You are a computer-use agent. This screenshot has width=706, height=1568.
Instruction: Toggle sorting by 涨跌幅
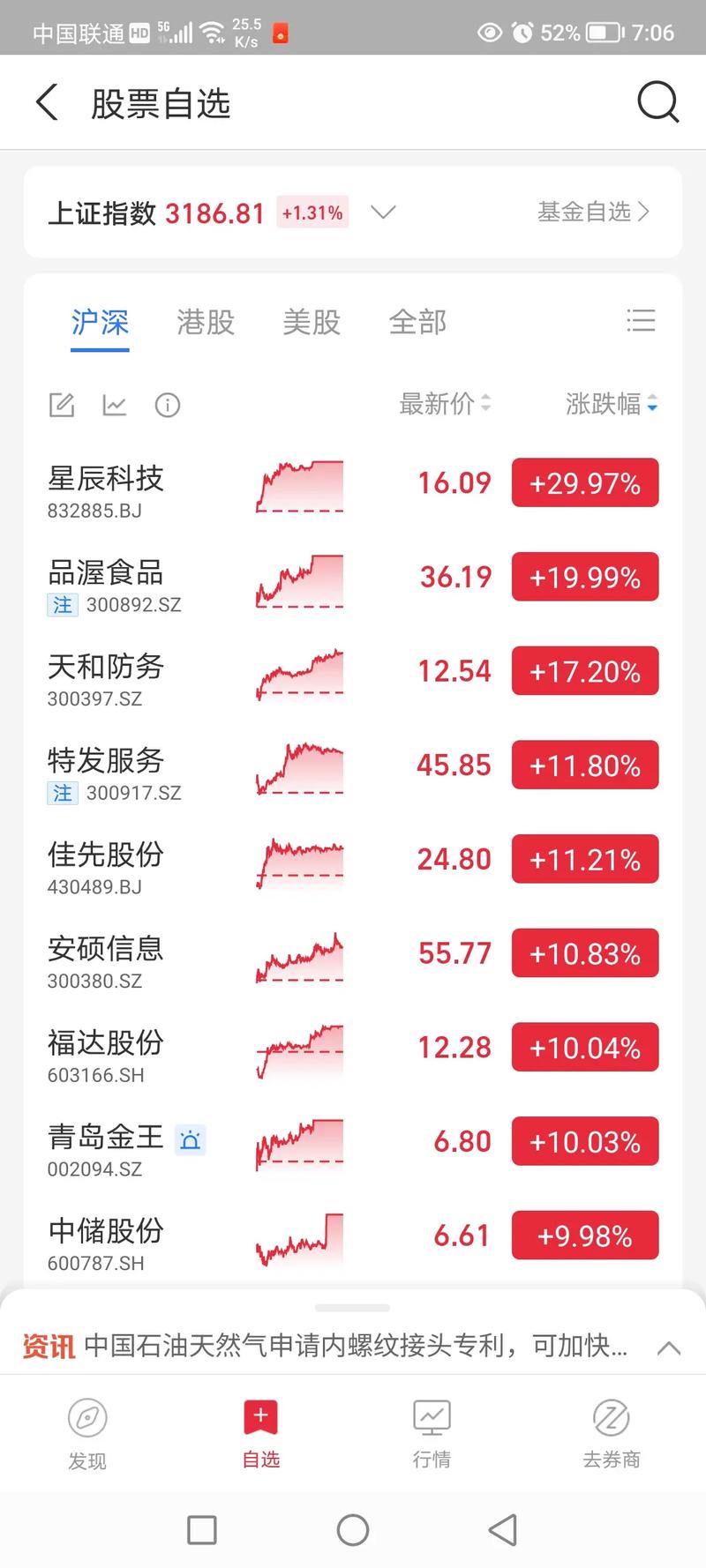(611, 404)
